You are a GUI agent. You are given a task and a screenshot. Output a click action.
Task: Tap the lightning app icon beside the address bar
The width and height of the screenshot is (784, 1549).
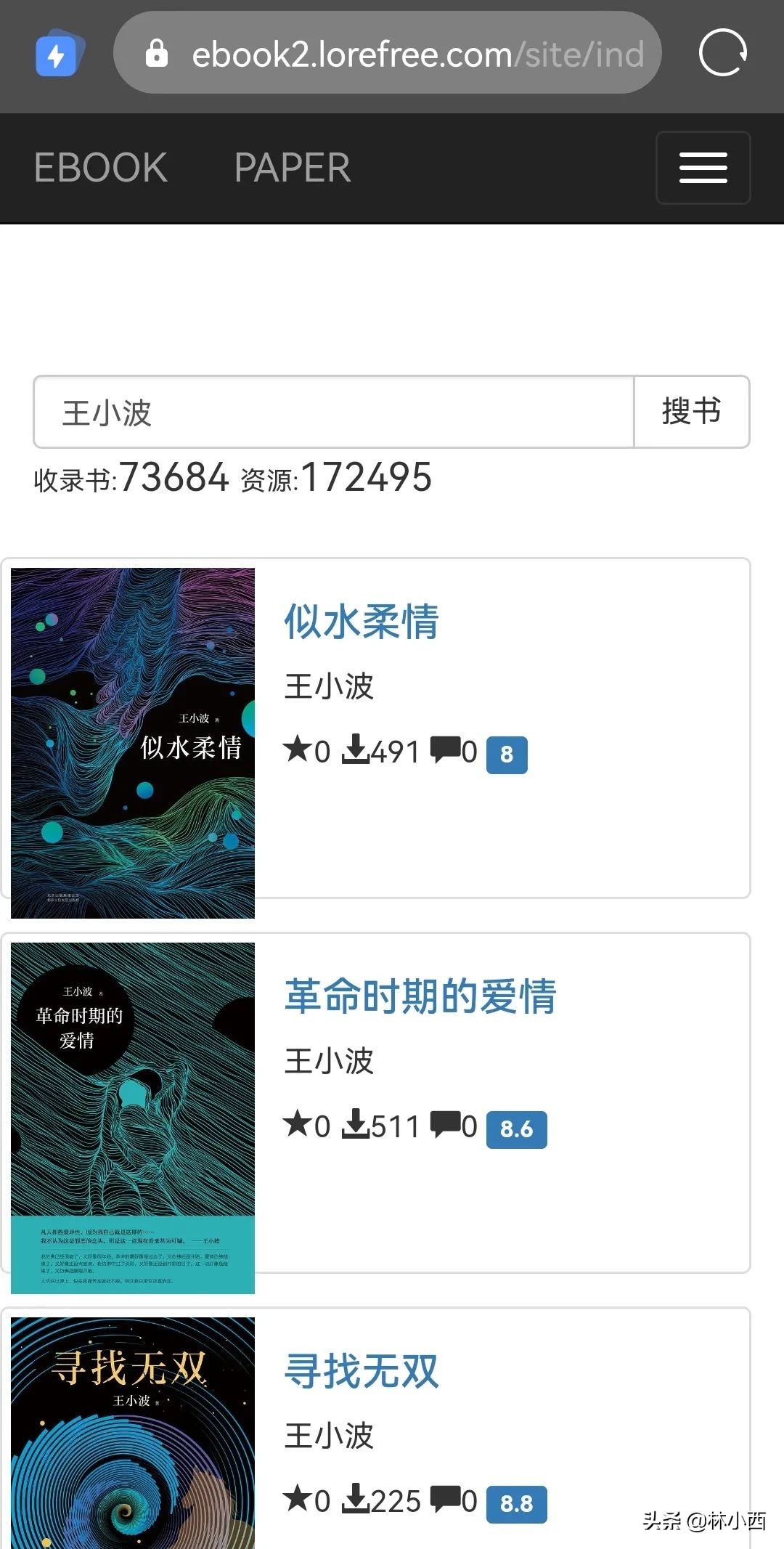[58, 54]
